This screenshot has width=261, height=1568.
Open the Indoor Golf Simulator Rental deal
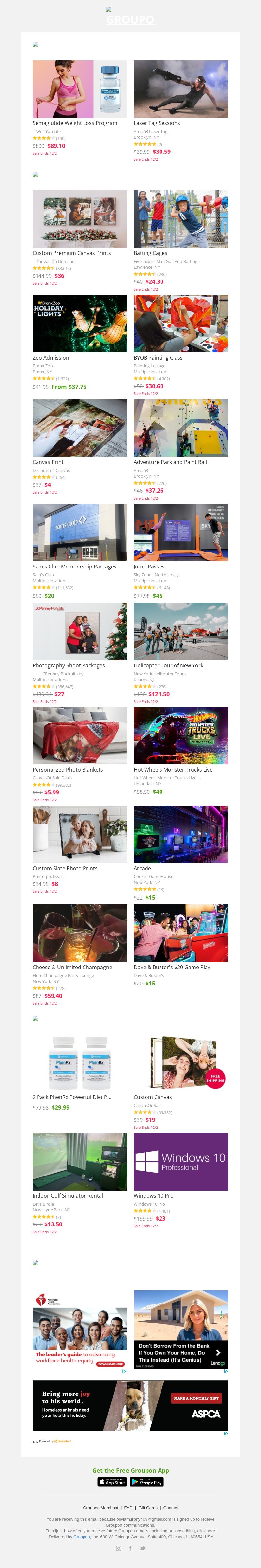point(80,1161)
